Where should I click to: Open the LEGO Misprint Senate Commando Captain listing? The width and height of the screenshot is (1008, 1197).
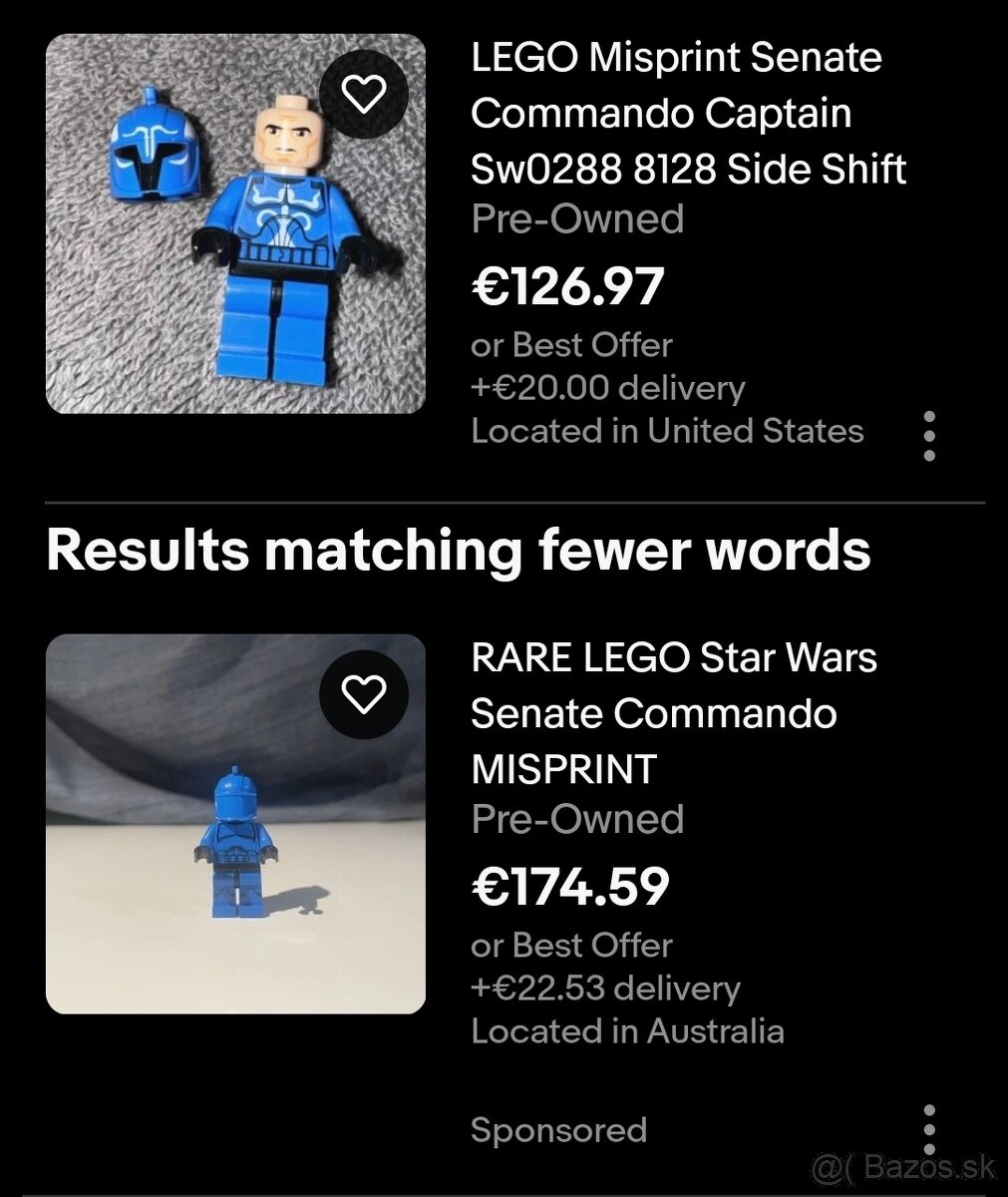[x=688, y=113]
